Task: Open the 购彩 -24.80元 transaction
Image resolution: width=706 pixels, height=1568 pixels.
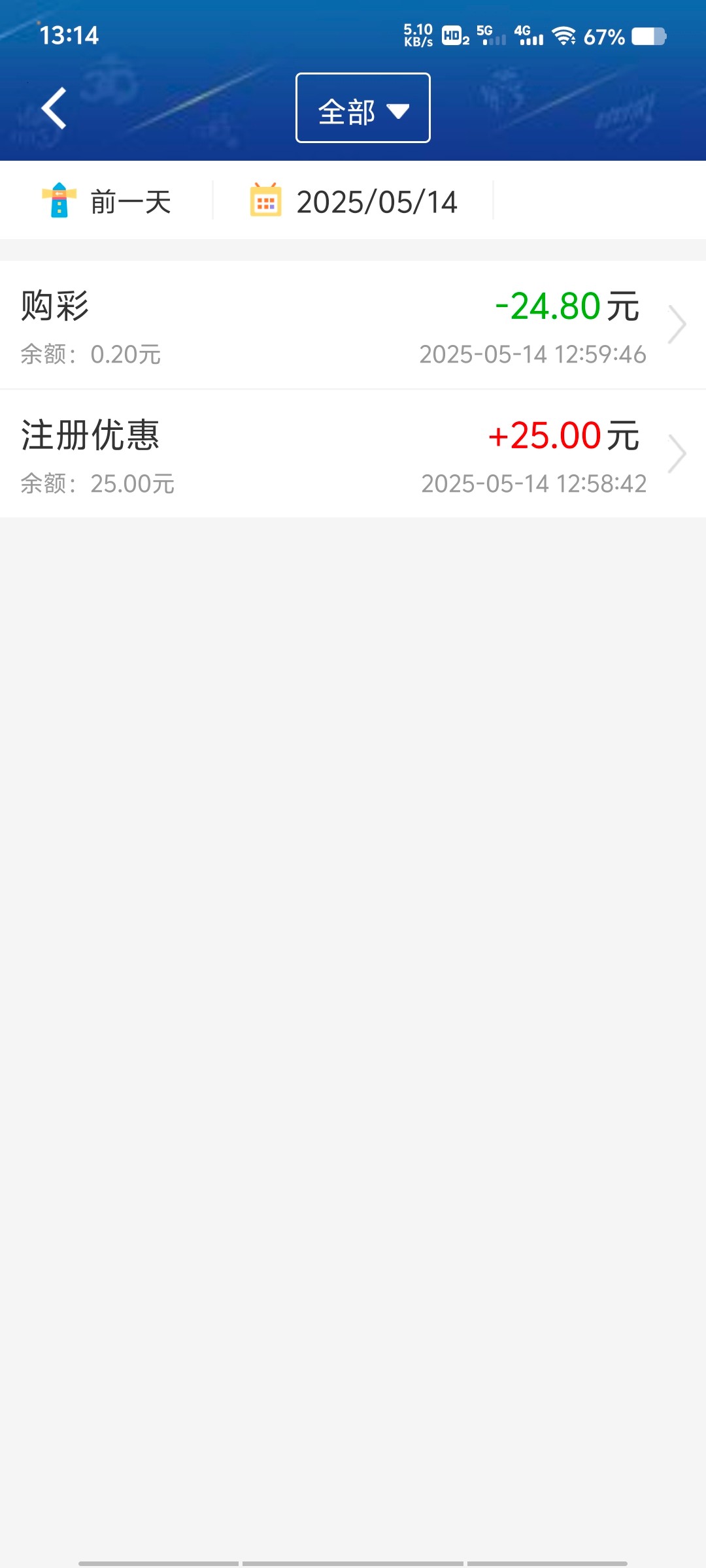Action: tap(353, 325)
